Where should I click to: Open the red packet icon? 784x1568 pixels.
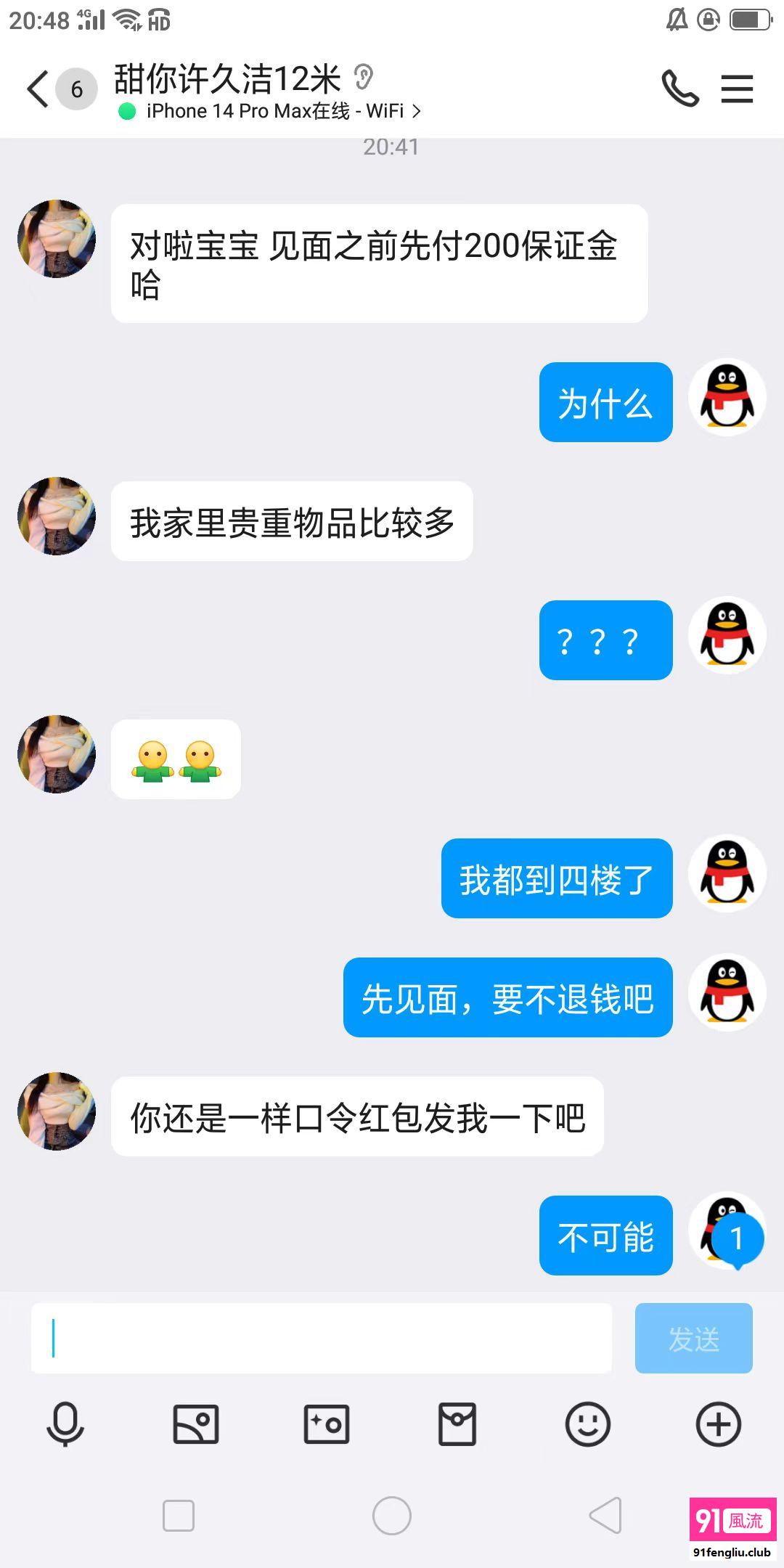(459, 1425)
